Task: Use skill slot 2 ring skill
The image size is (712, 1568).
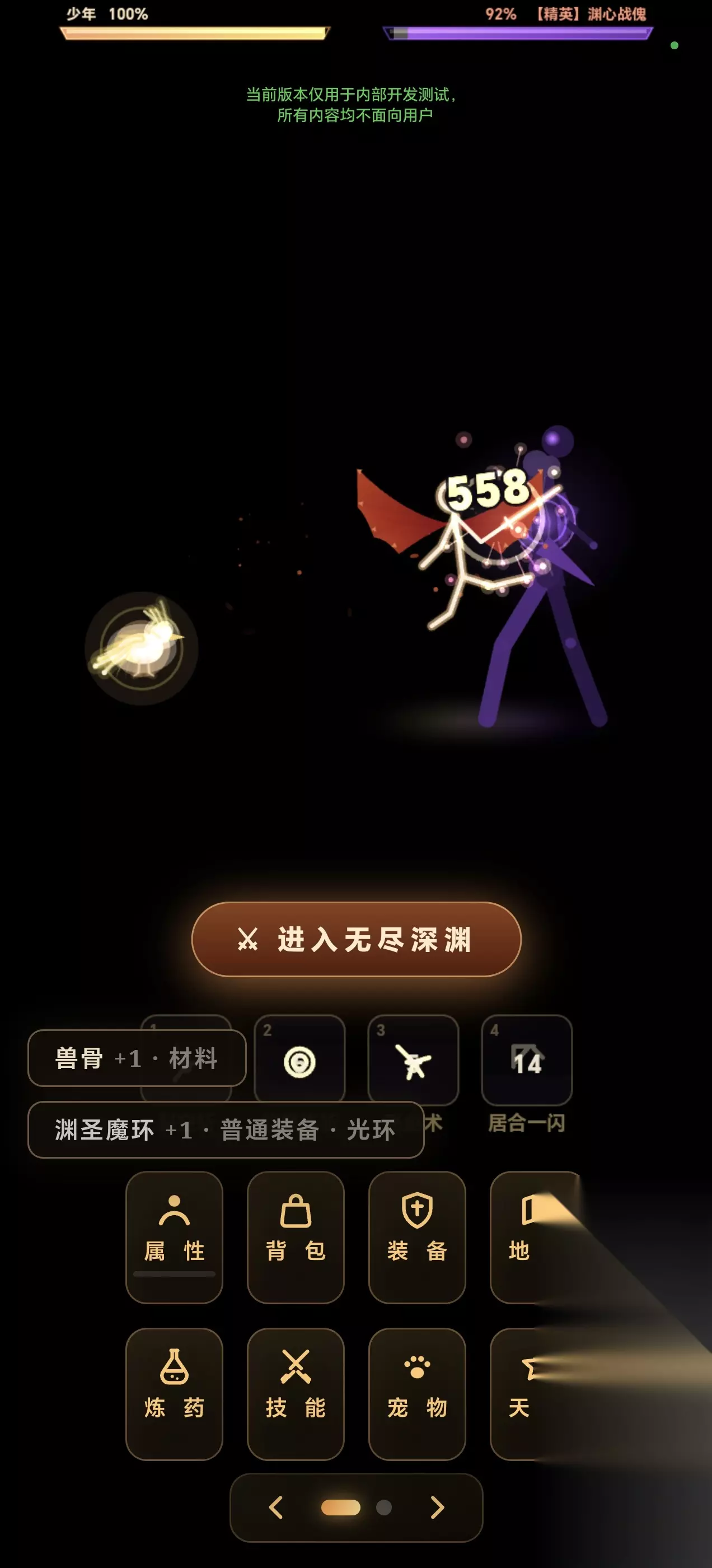Action: point(299,1060)
